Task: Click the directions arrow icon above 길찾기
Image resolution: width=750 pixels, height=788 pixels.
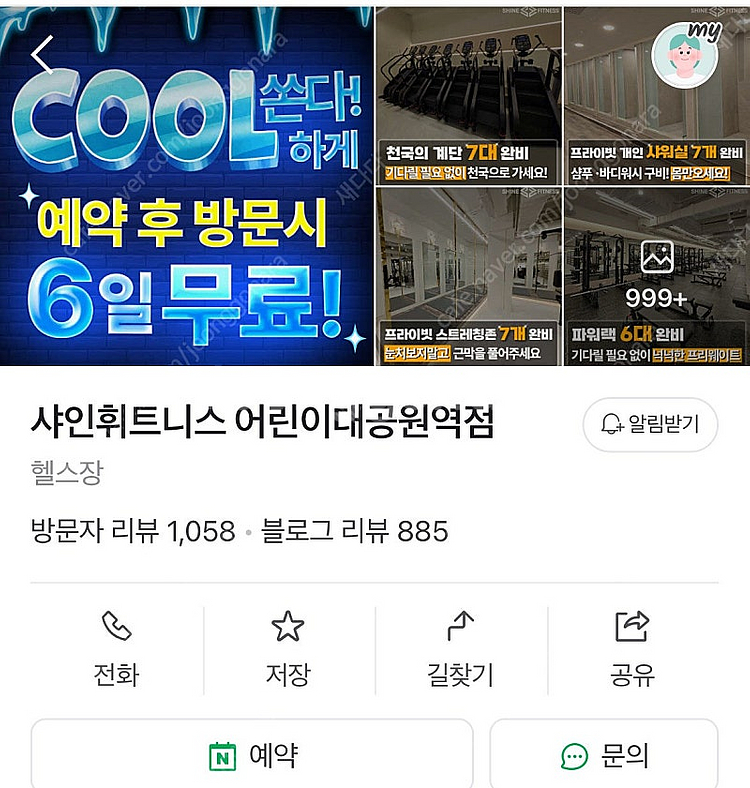Action: [x=460, y=628]
